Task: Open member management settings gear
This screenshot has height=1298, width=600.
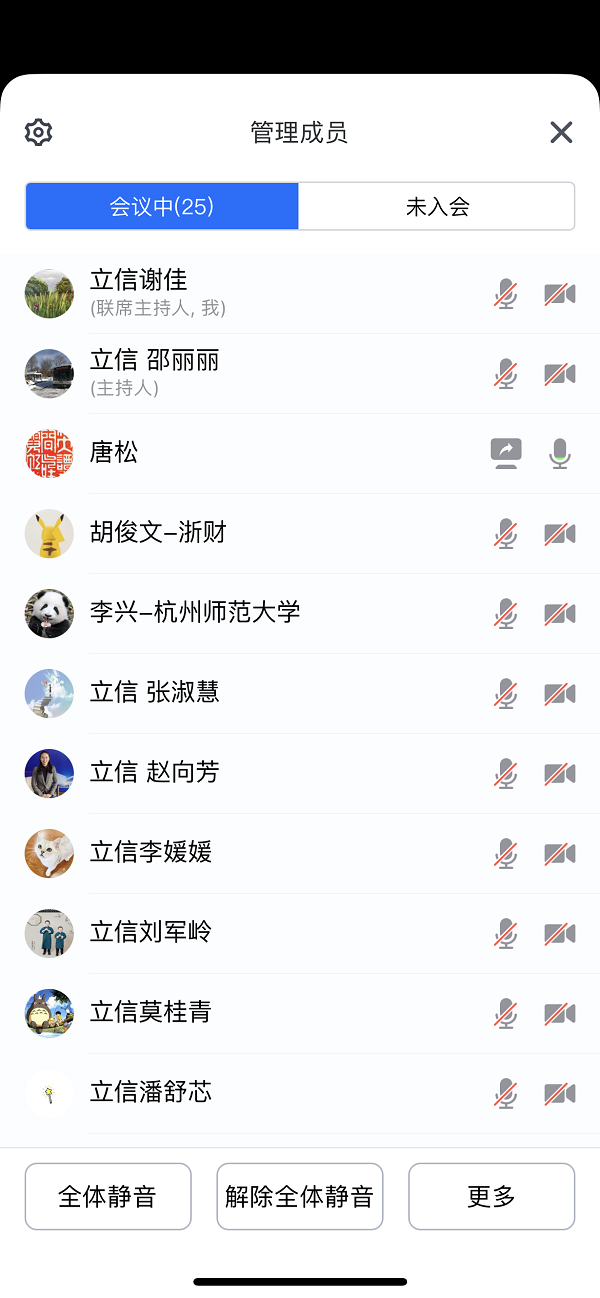Action: coord(38,132)
